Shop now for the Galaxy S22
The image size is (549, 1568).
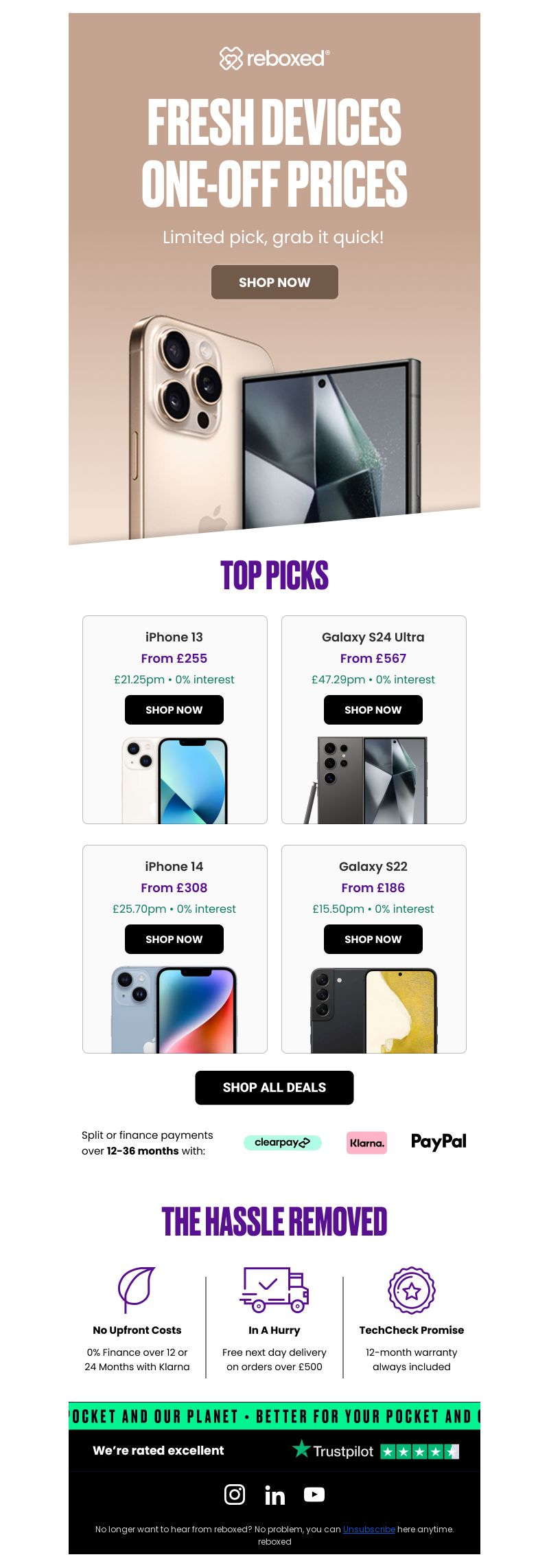(373, 939)
